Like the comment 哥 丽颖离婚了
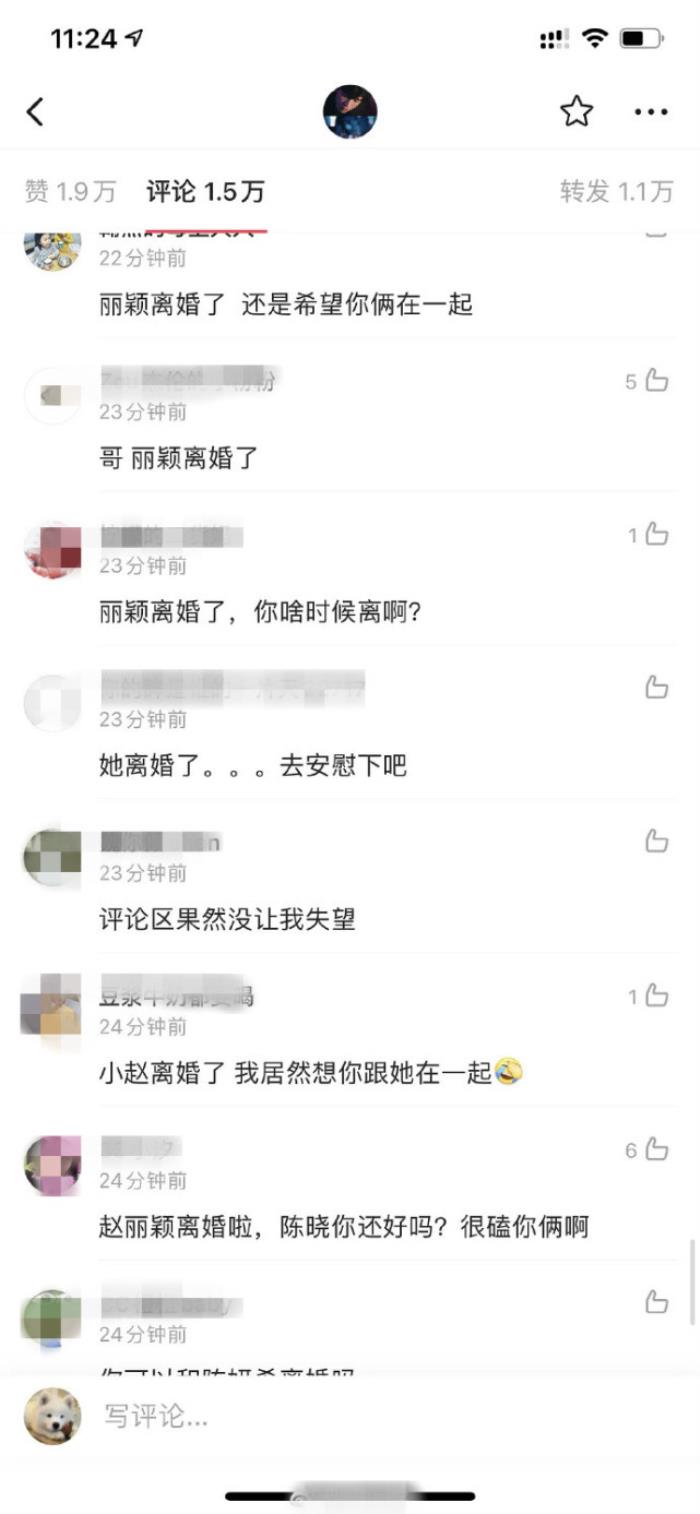Viewport: 700px width, 1514px height. click(656, 380)
